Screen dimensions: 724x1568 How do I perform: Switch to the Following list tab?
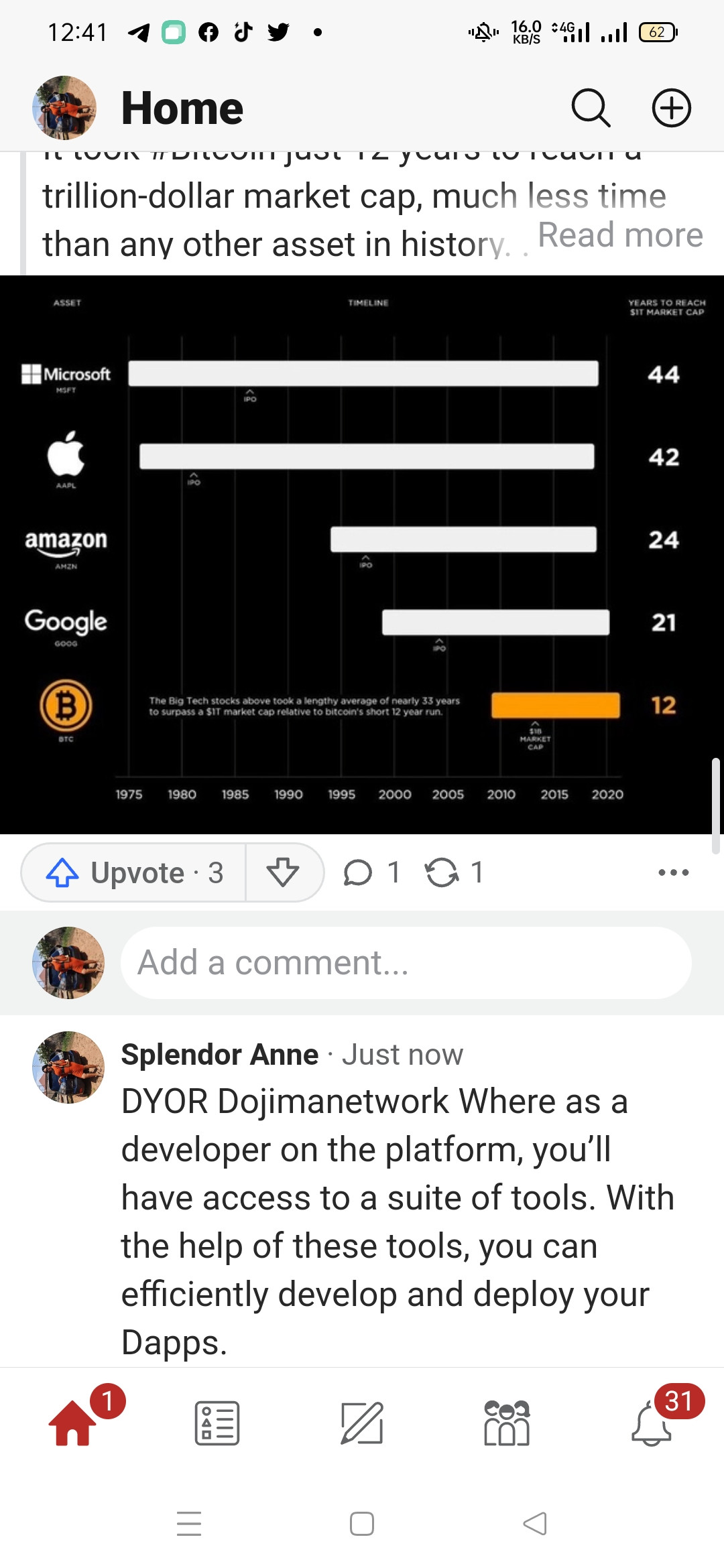217,1423
